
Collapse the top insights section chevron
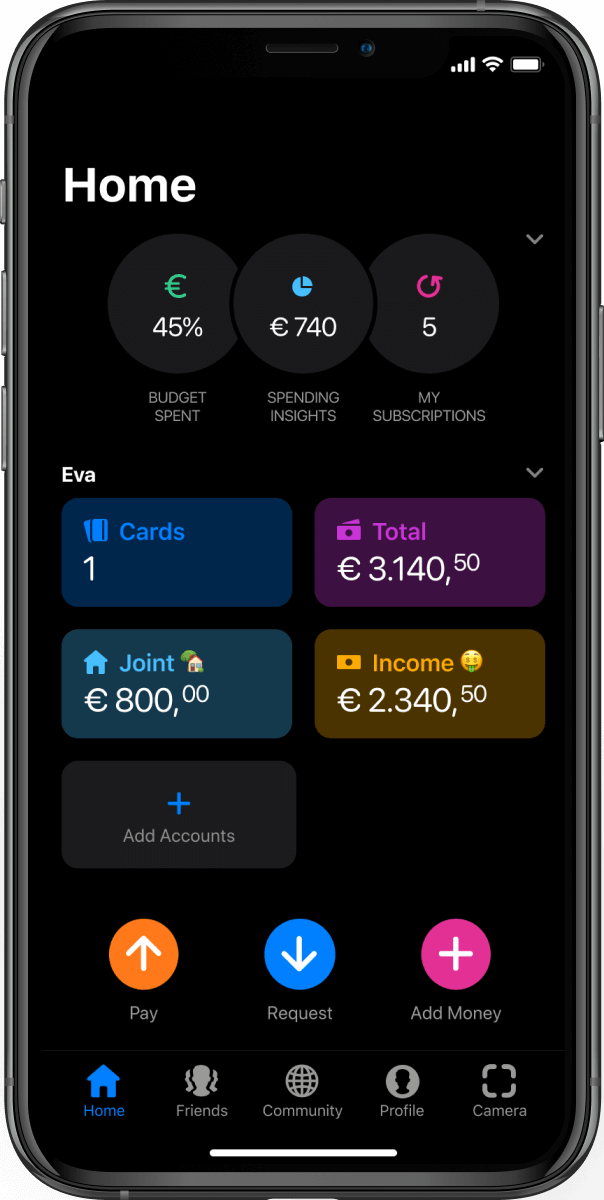coord(535,239)
